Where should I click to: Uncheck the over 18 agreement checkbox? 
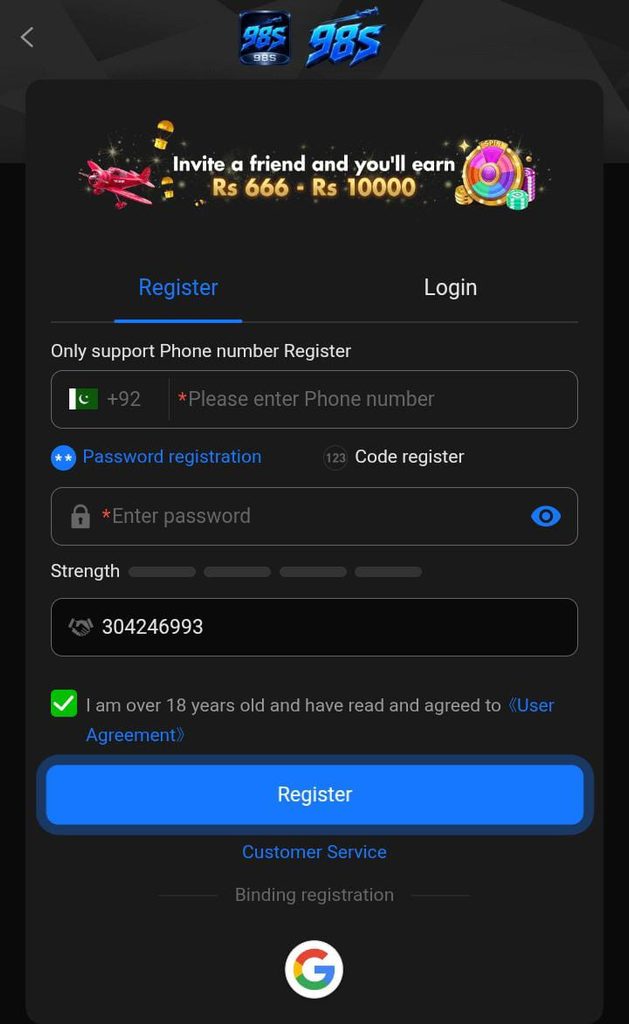(x=64, y=703)
